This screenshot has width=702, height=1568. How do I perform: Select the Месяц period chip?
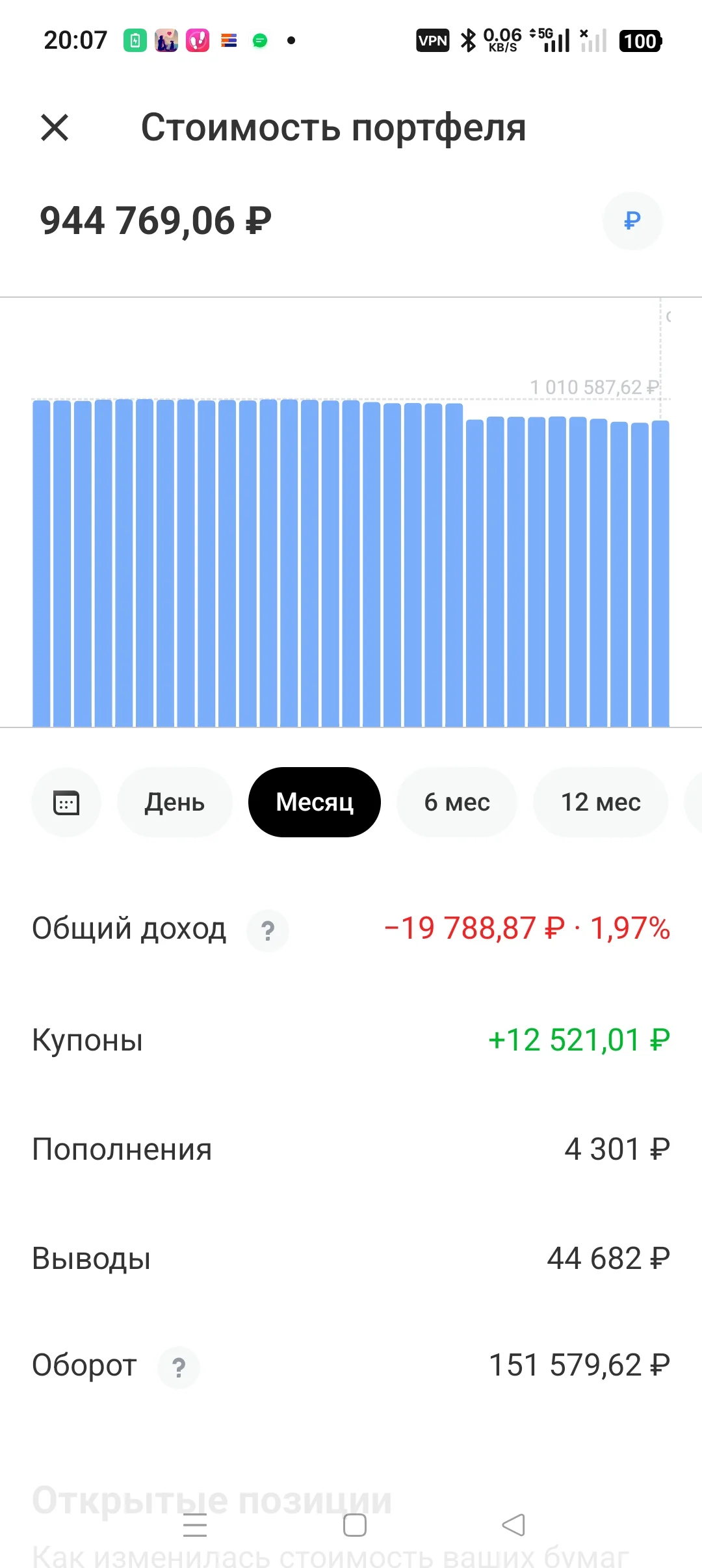pos(315,802)
